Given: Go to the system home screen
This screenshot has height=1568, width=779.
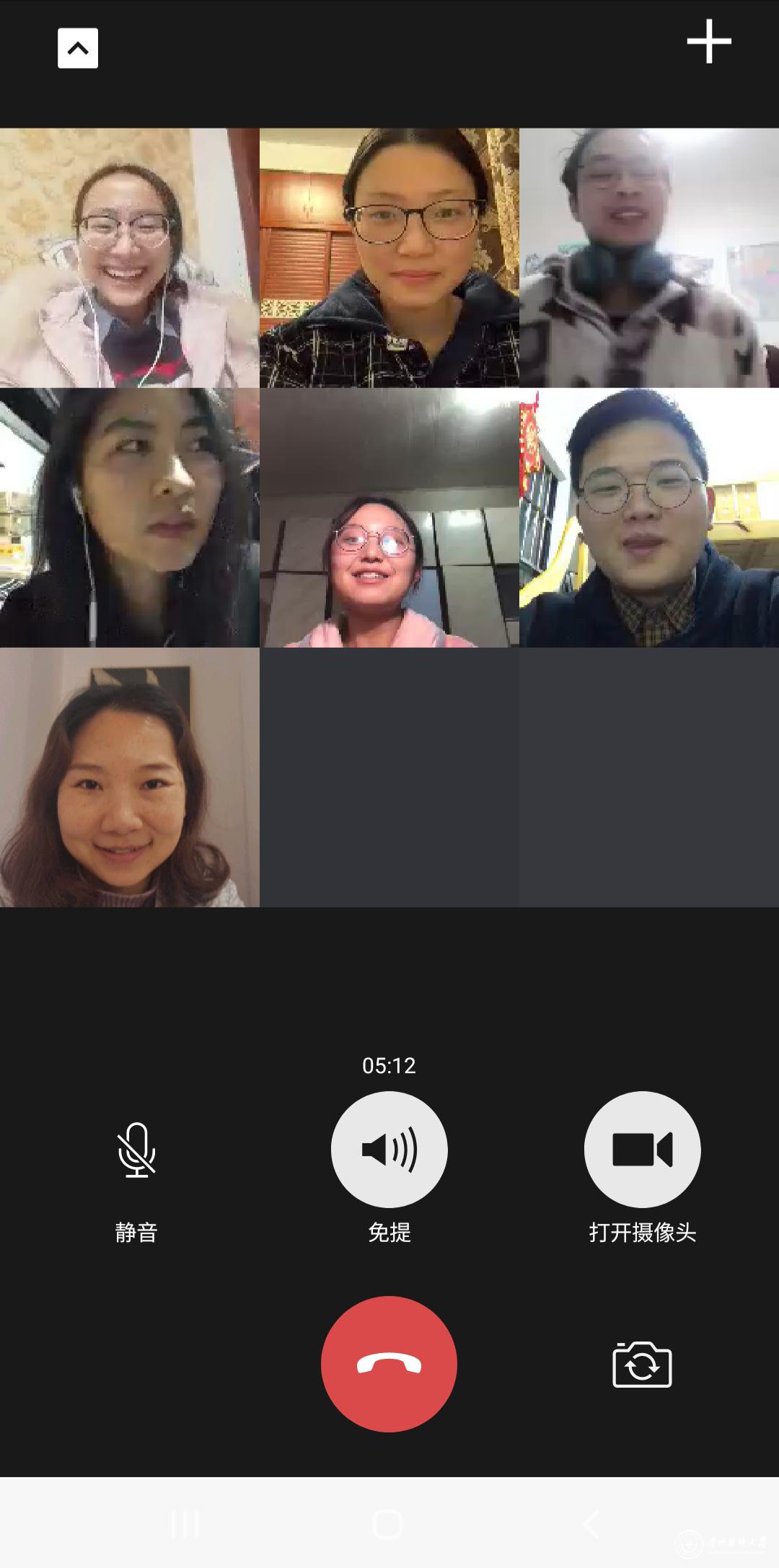Looking at the screenshot, I should coord(388,1524).
